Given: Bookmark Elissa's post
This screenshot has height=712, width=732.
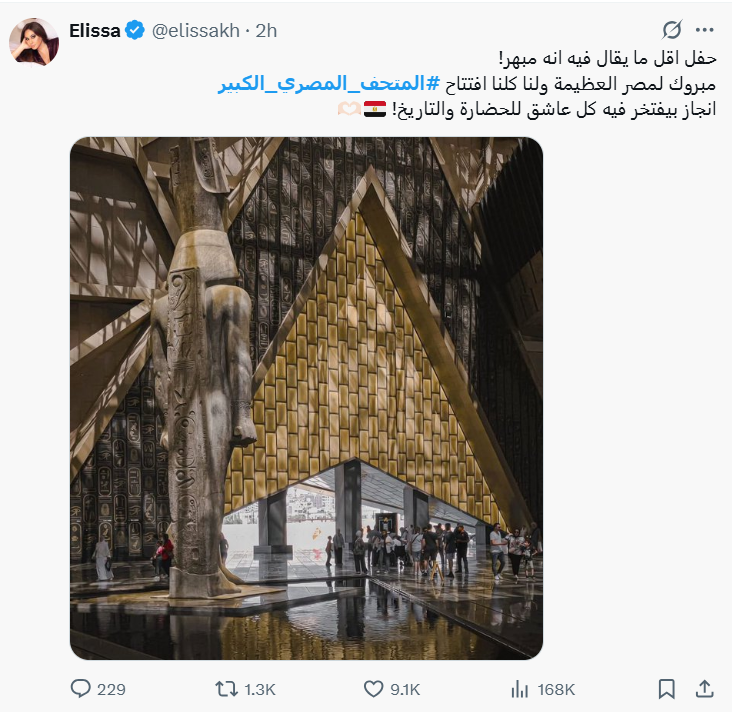Looking at the screenshot, I should (666, 689).
